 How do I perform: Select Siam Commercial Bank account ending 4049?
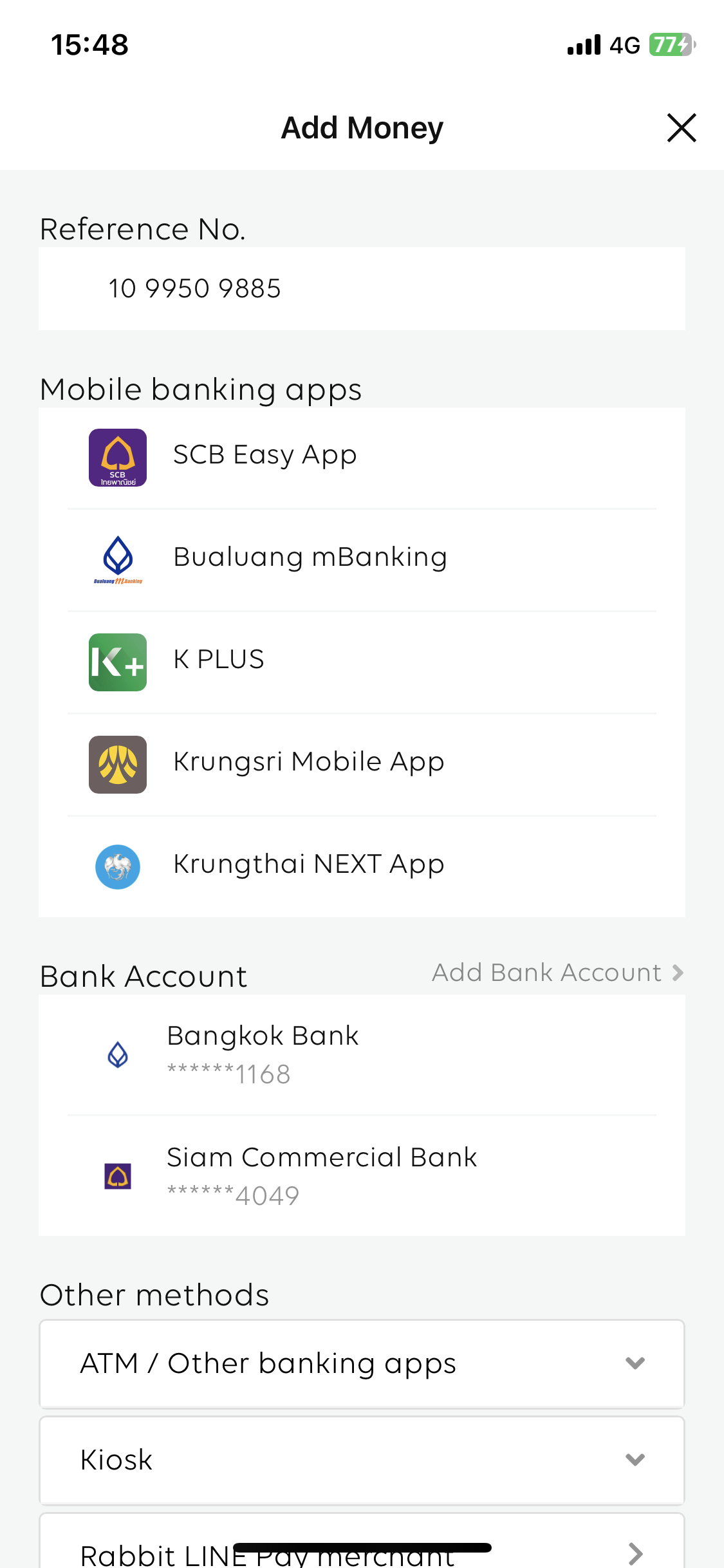pos(362,1176)
